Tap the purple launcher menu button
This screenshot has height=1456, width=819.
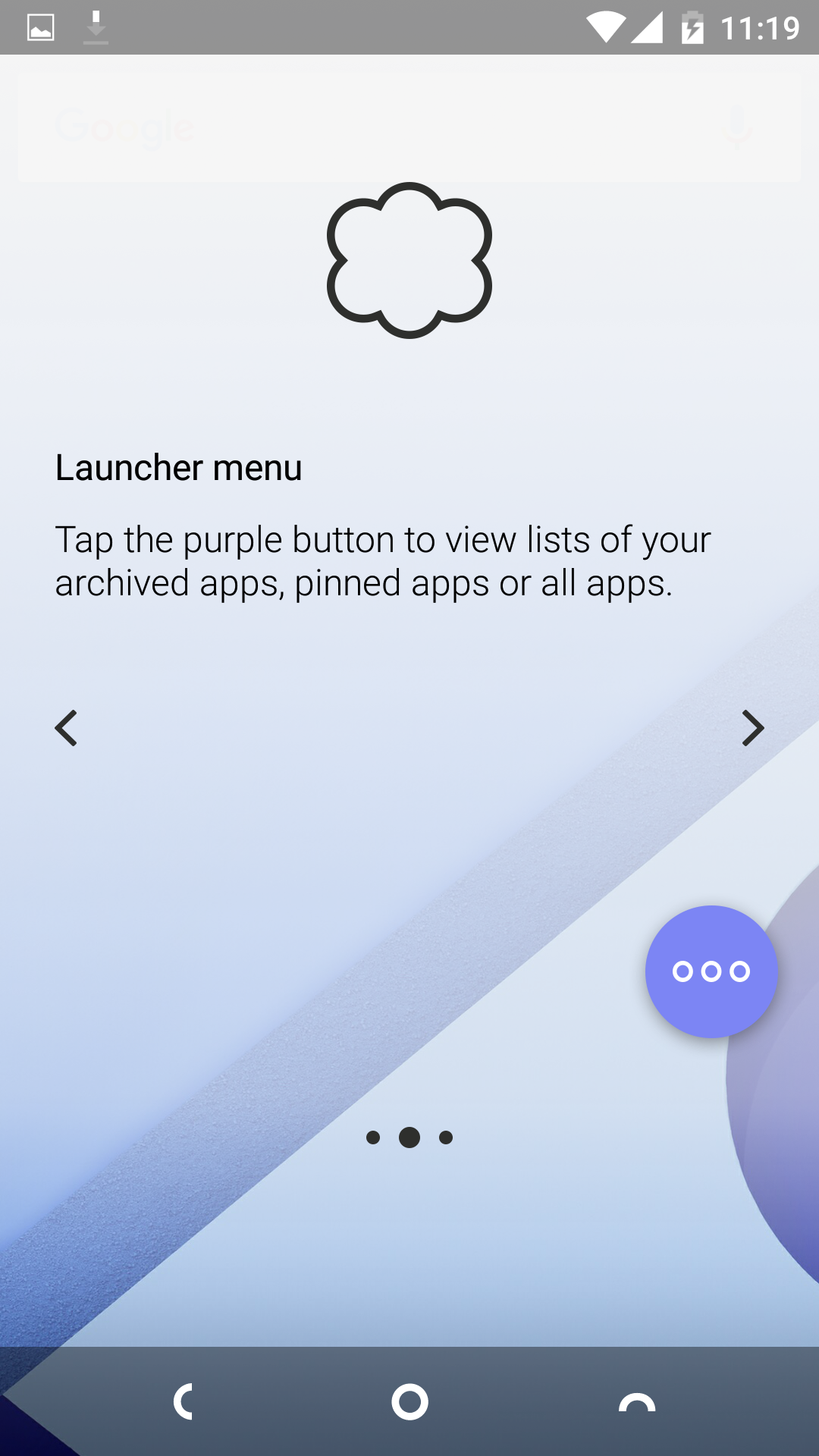[711, 971]
